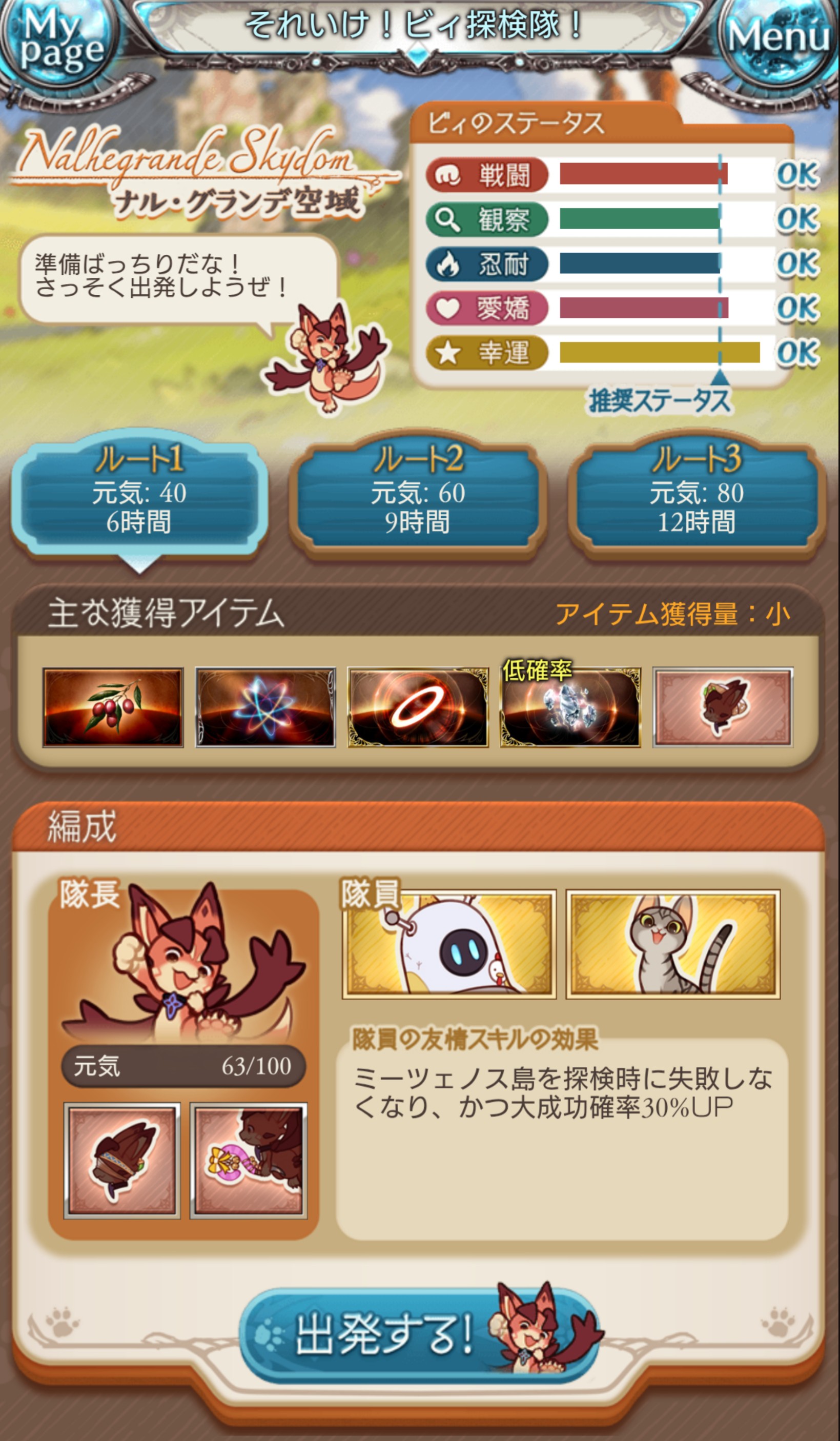Change the gray tabby cat 隊員 member

coord(673,944)
